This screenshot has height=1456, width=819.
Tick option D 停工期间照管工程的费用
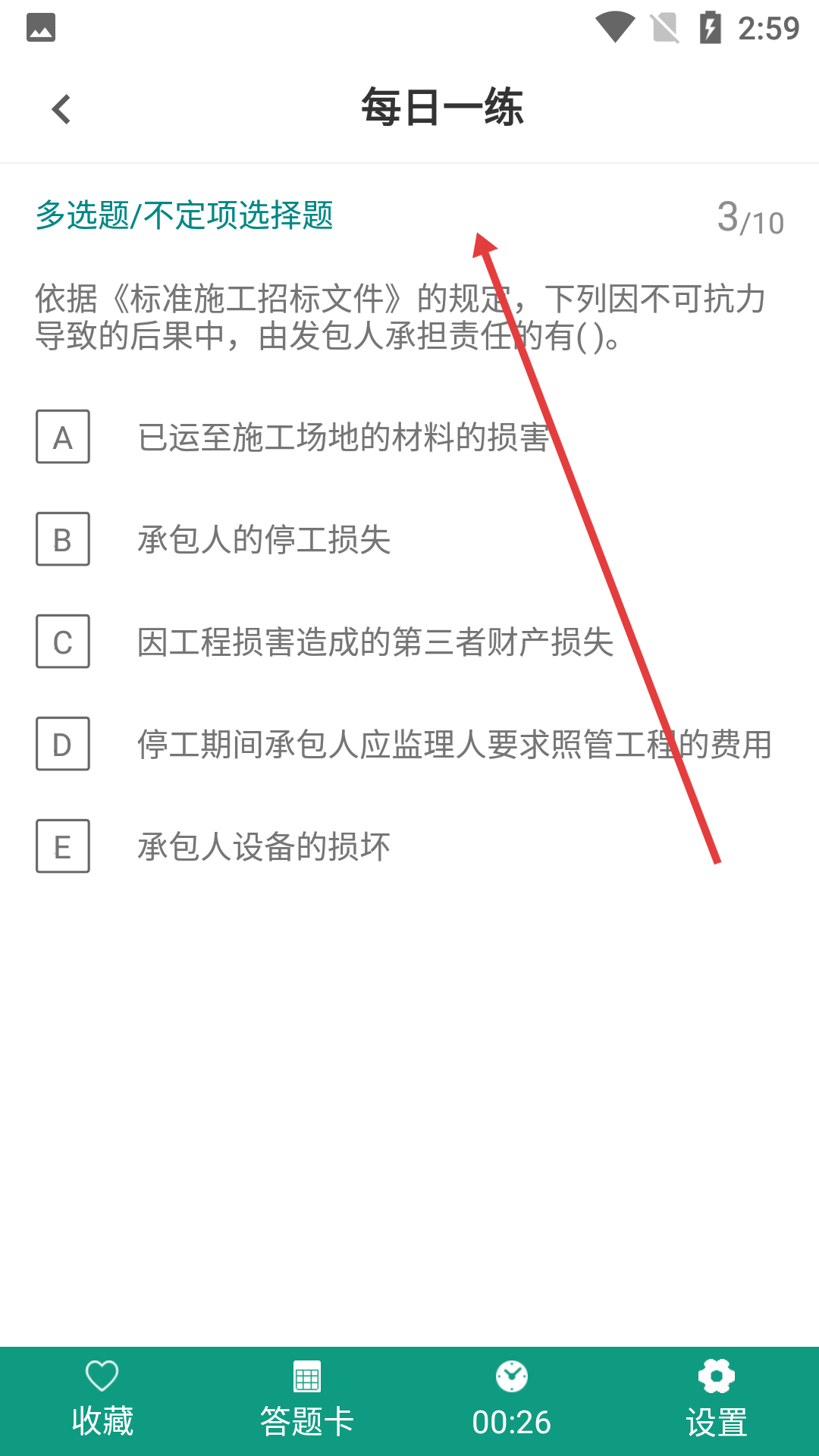click(x=63, y=744)
